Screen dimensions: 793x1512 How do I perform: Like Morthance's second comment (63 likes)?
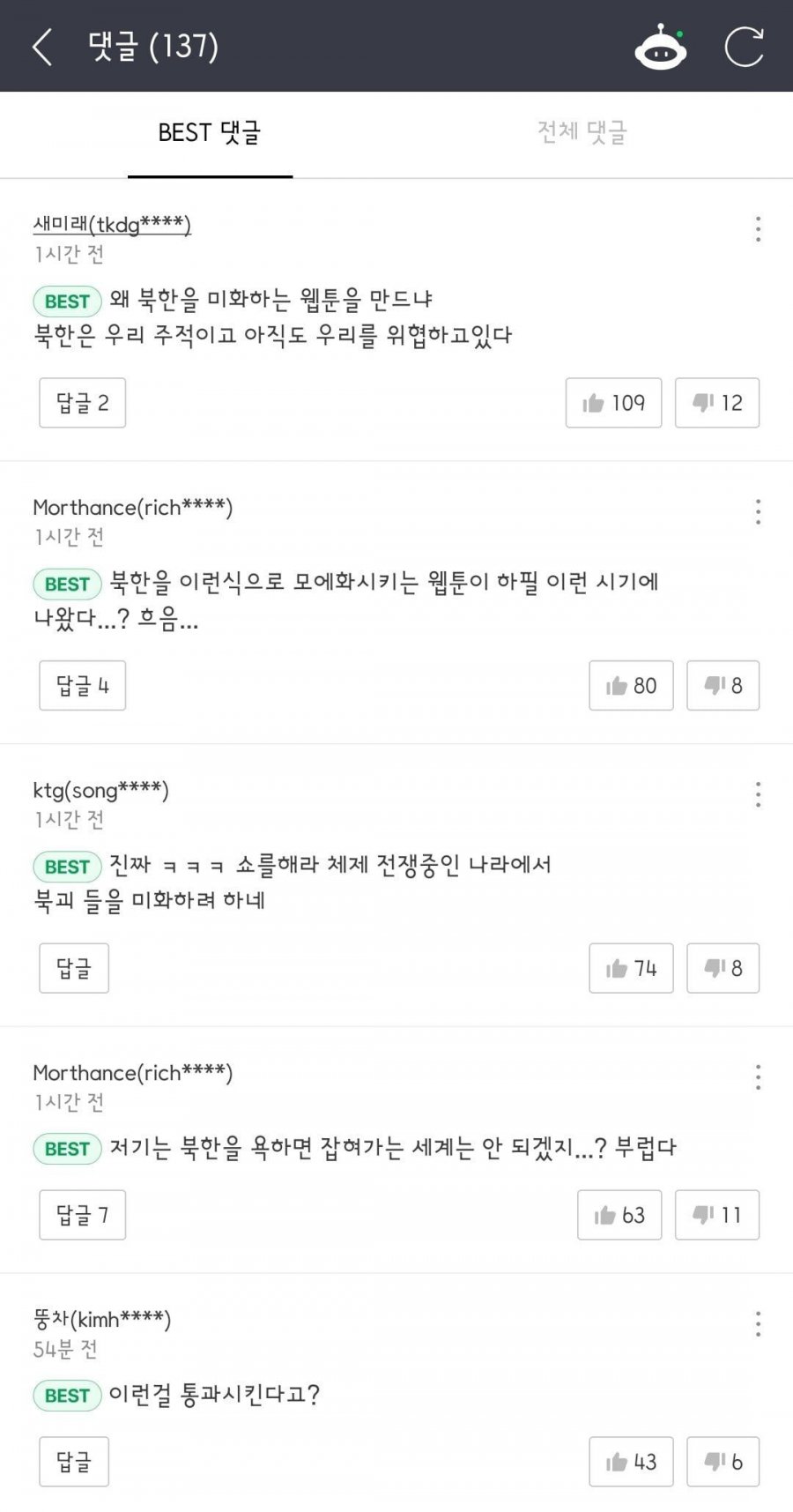point(619,1214)
